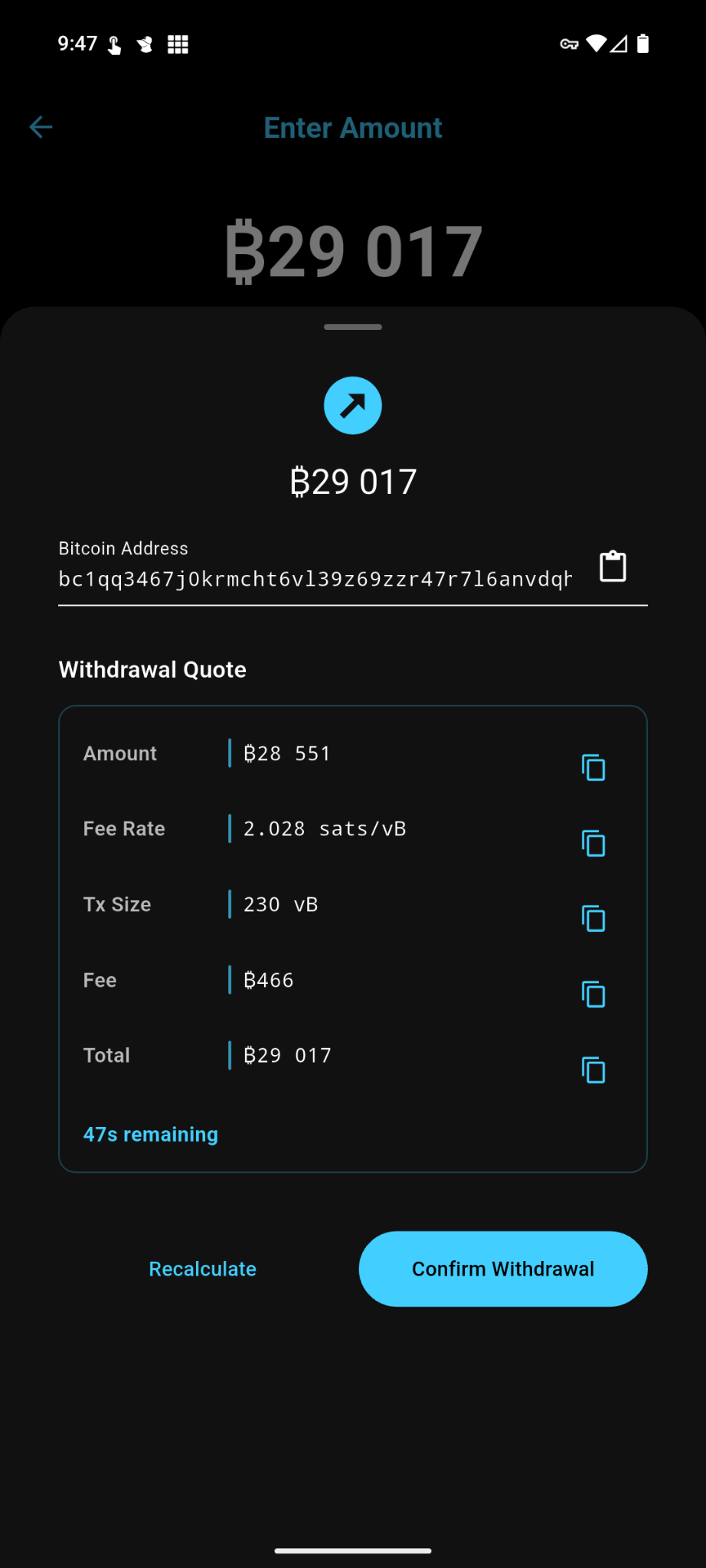Copy the Fee Rate value

click(594, 844)
